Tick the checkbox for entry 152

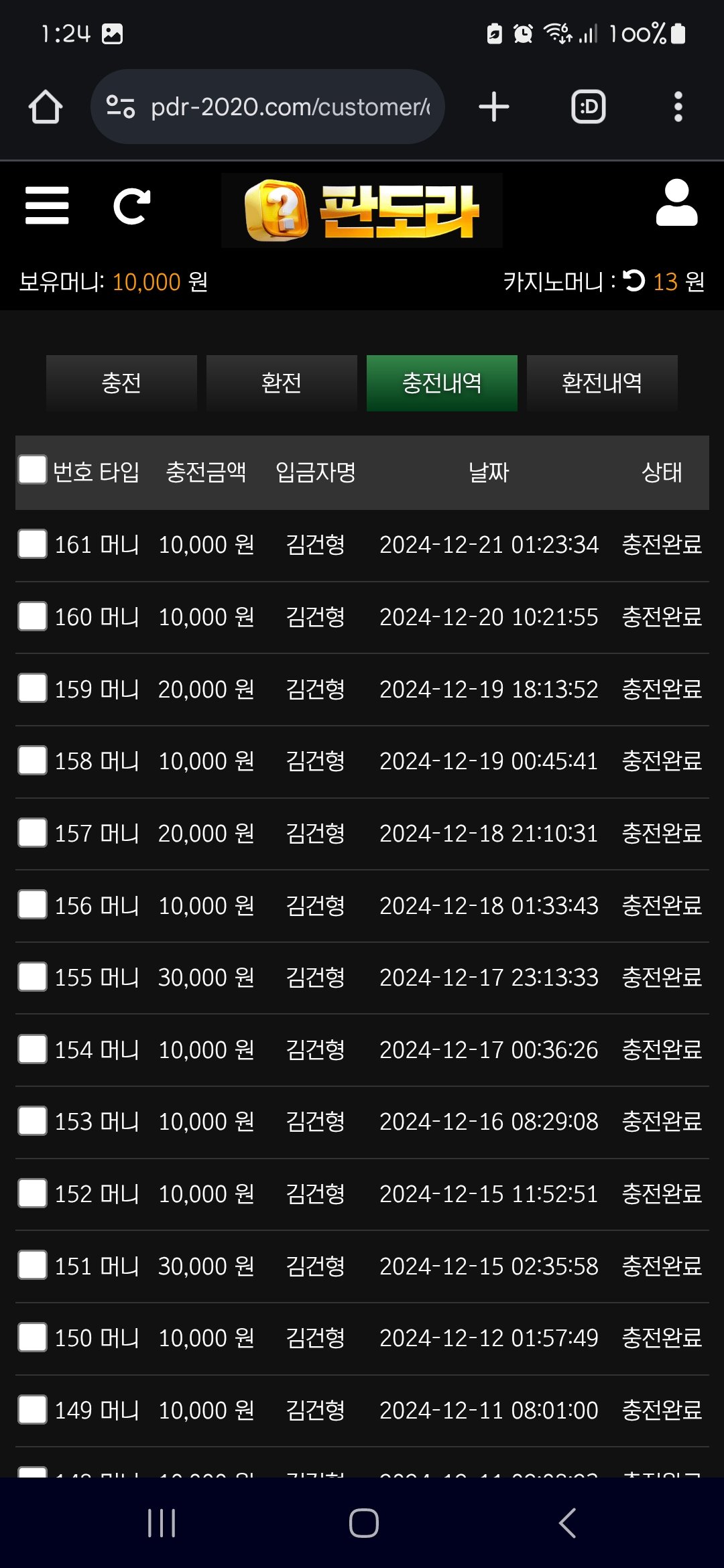coord(32,1193)
